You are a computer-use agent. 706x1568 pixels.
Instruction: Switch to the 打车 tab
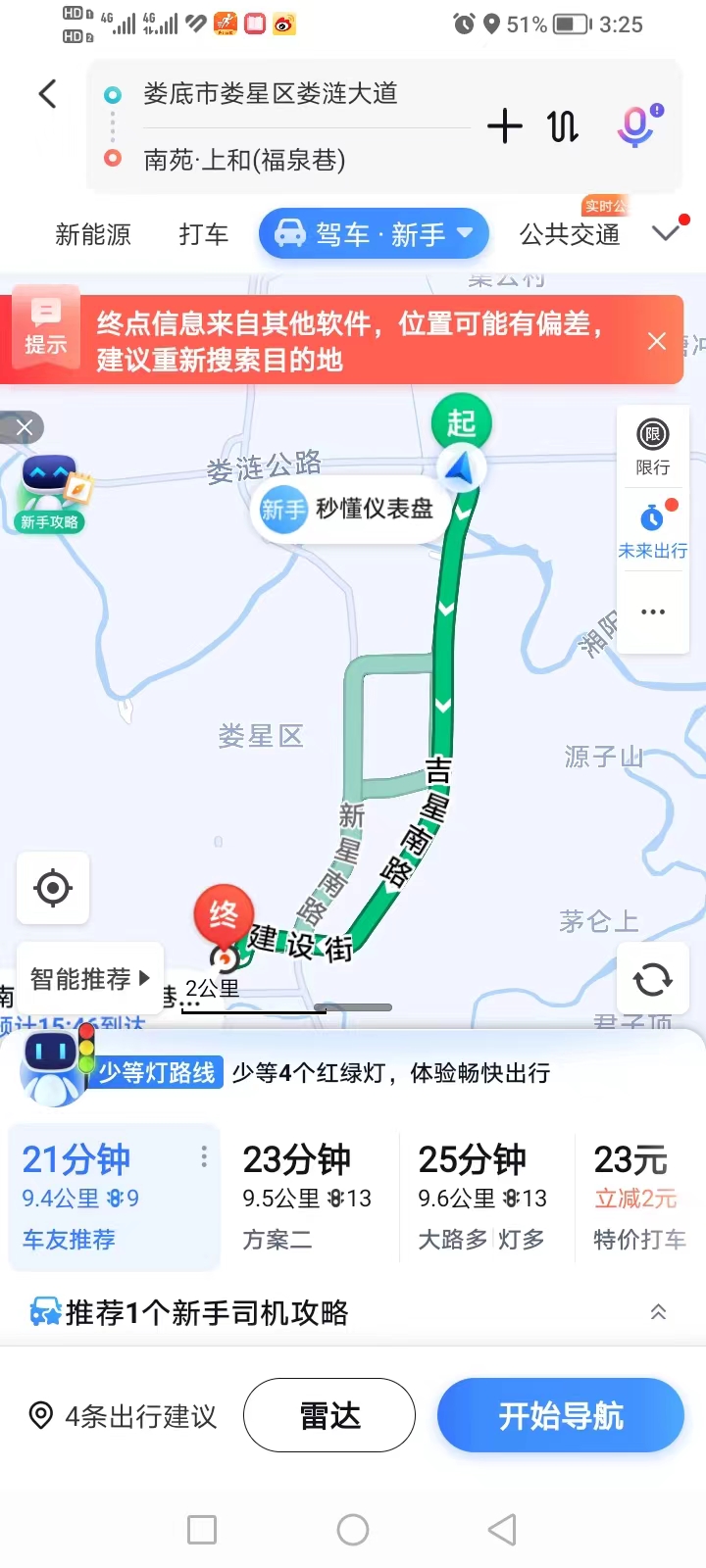pos(203,235)
